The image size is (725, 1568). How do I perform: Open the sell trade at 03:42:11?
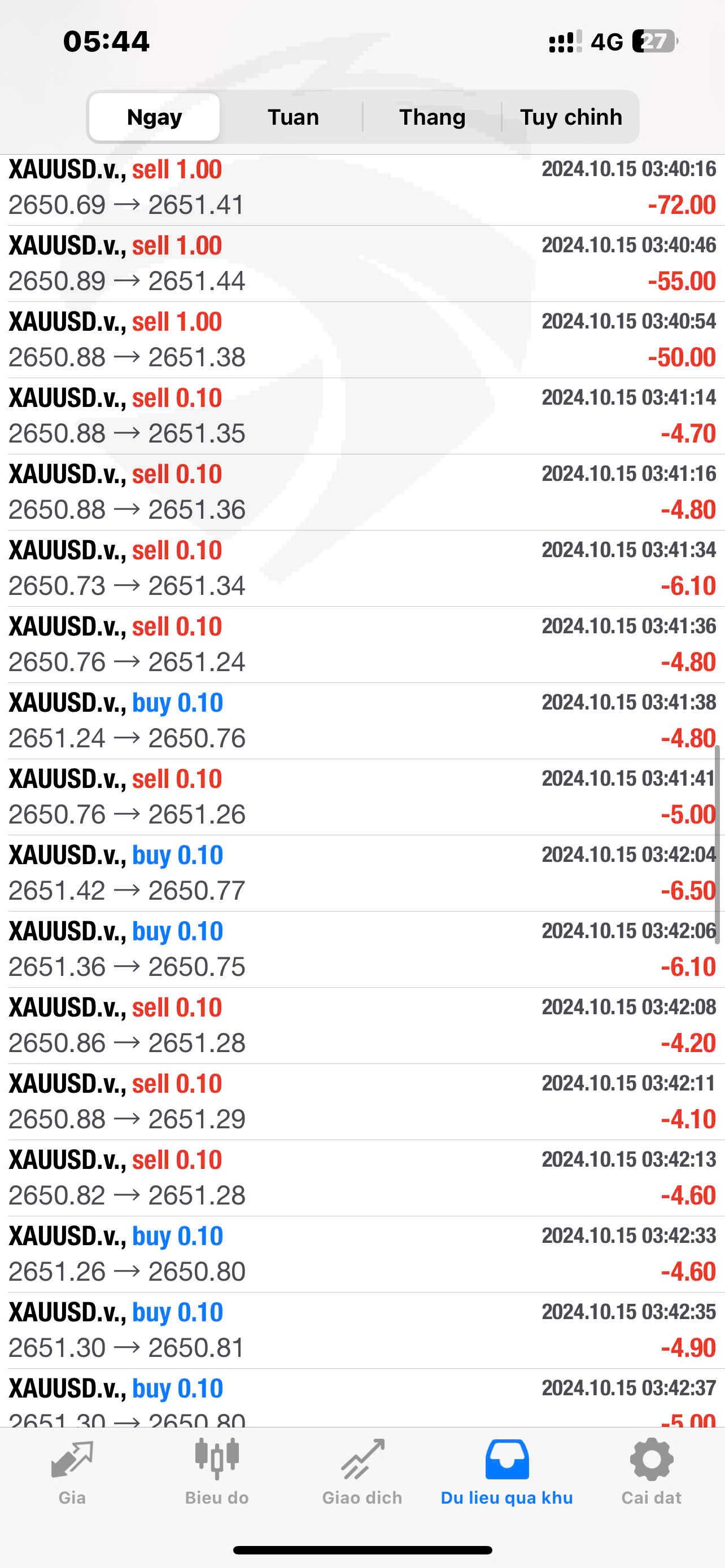coord(362,1102)
